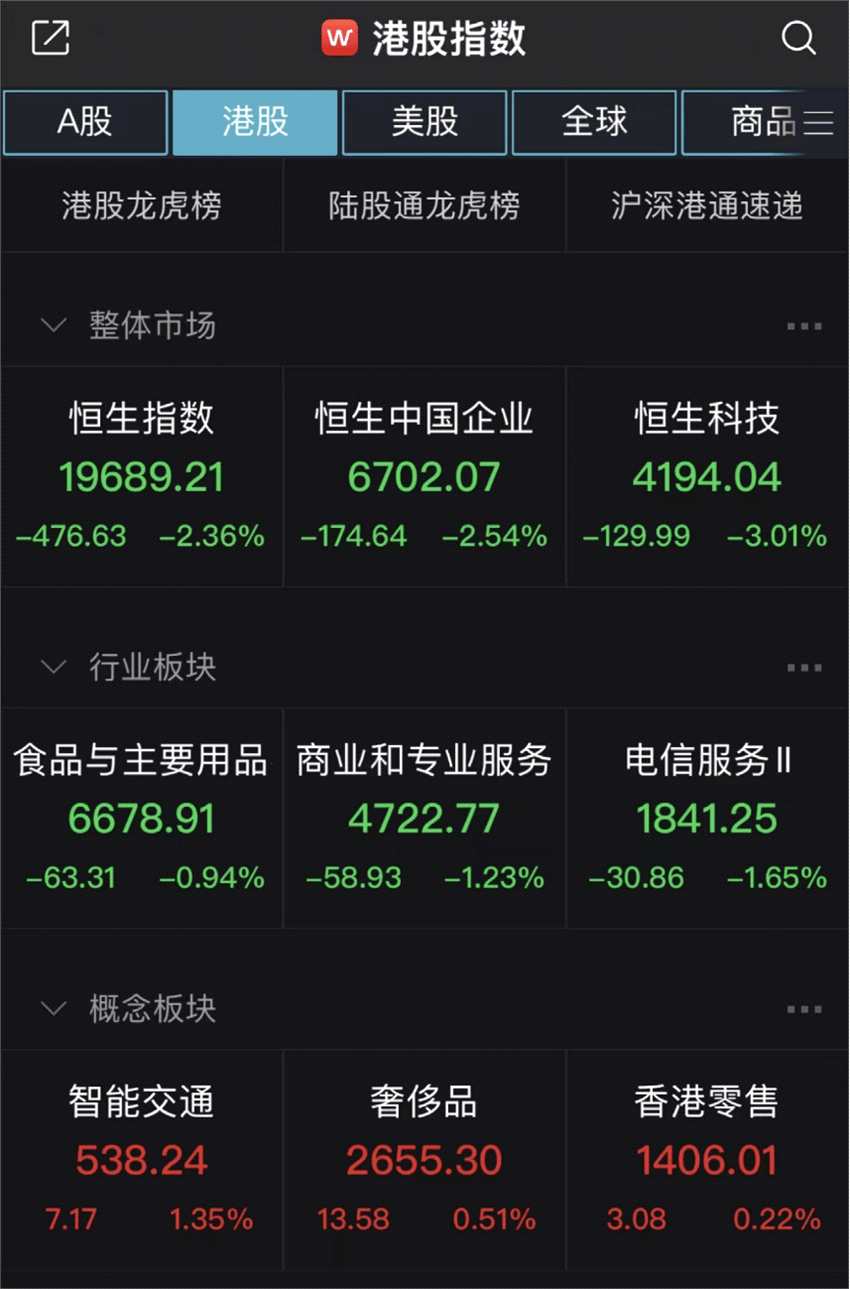
Task: Open the 奢侈品 card
Action: (x=424, y=1159)
